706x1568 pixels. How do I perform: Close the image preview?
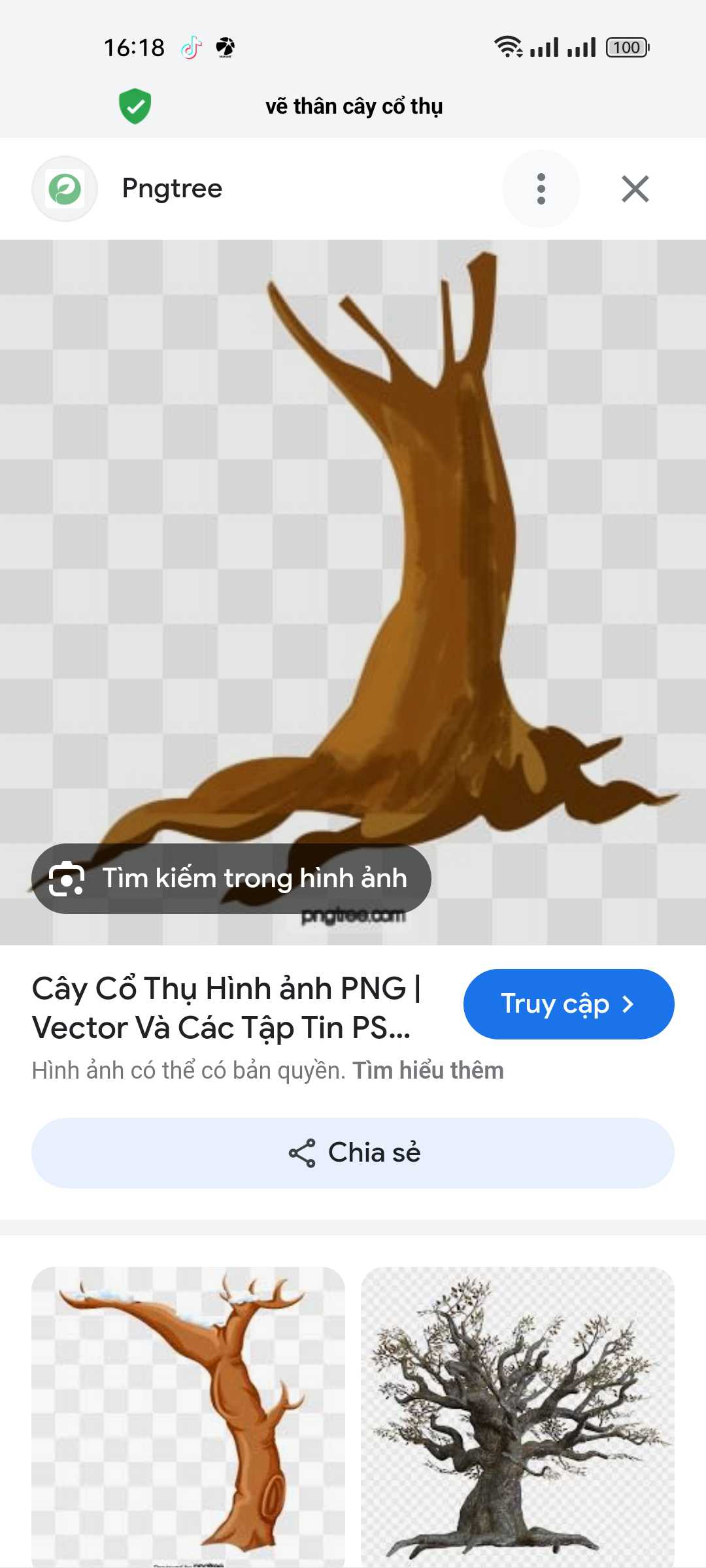pos(635,189)
